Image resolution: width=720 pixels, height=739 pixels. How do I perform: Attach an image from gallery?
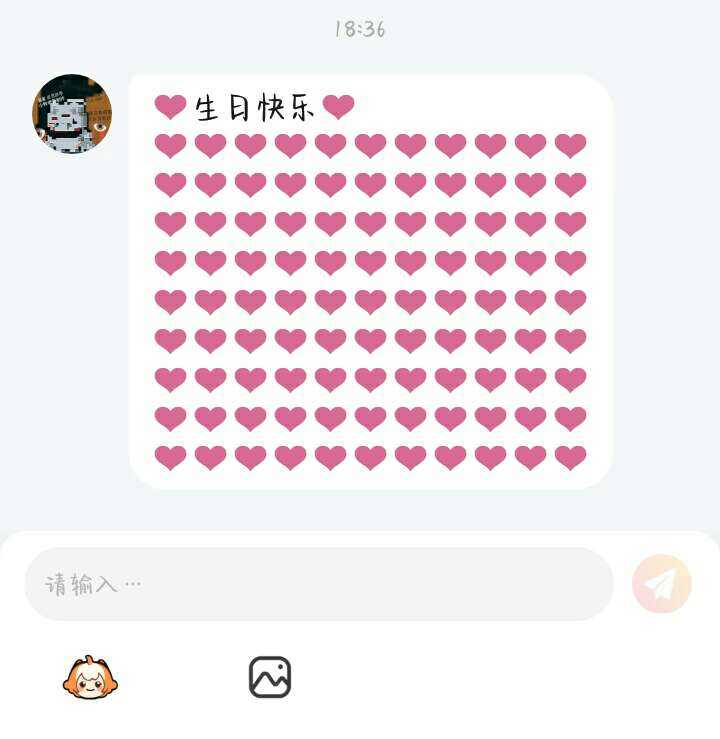pos(270,678)
